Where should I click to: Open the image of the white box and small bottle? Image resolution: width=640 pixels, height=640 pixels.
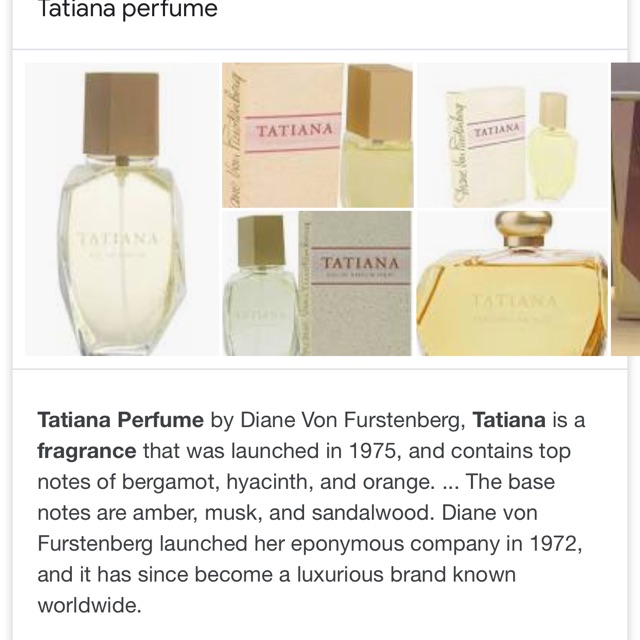coord(512,135)
